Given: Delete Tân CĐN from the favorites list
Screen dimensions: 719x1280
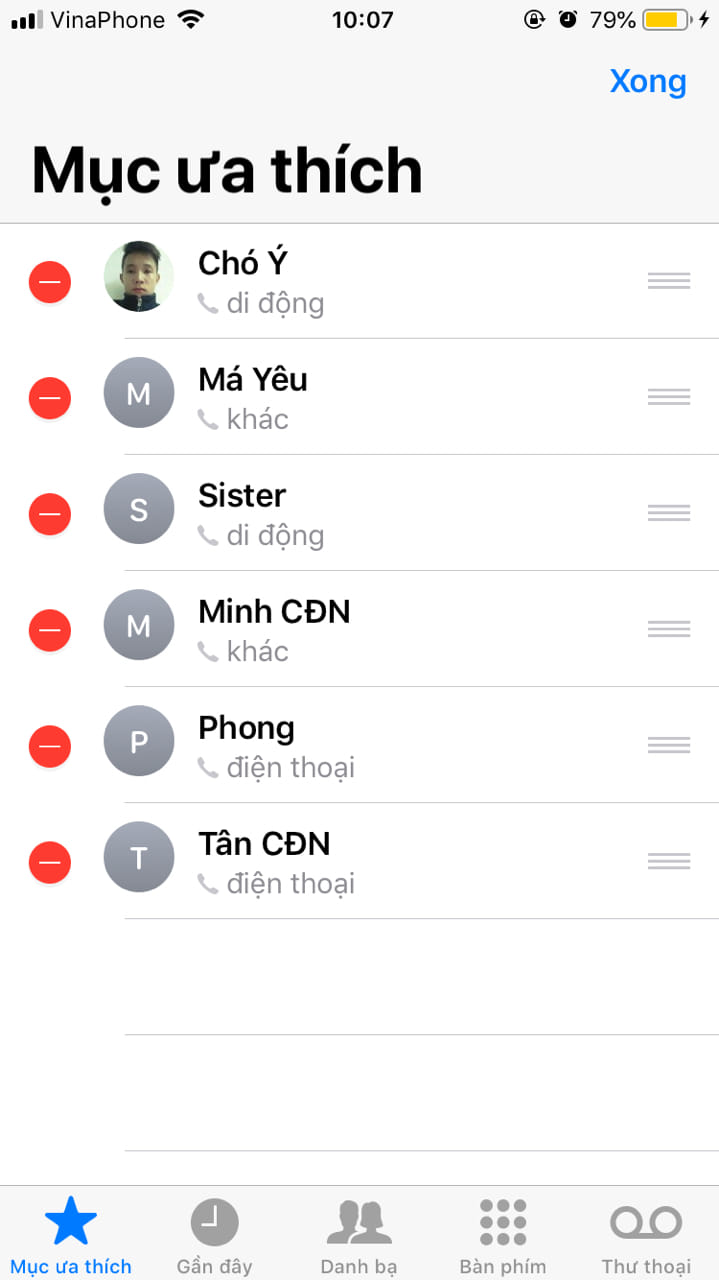Looking at the screenshot, I should click(50, 862).
